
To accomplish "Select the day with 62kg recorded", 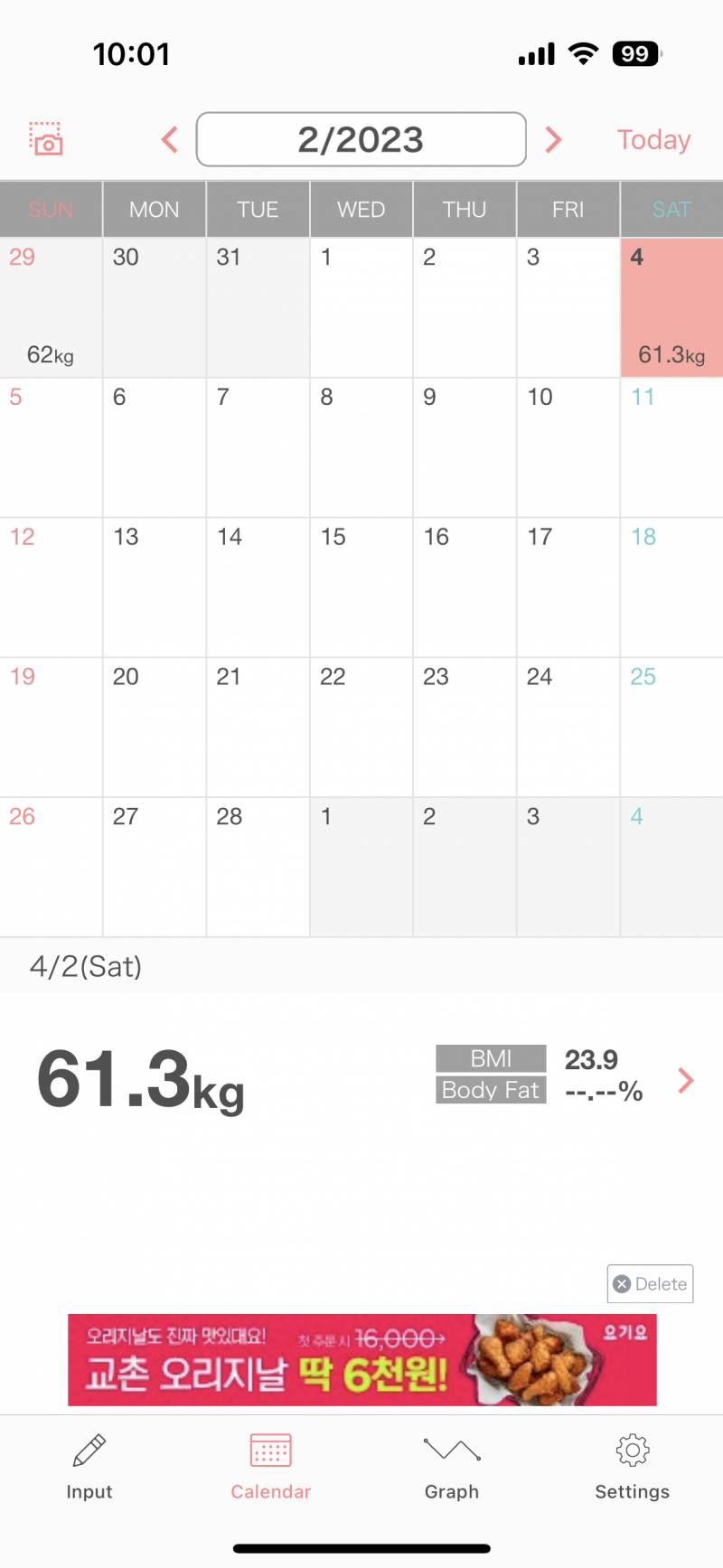I will [51, 307].
